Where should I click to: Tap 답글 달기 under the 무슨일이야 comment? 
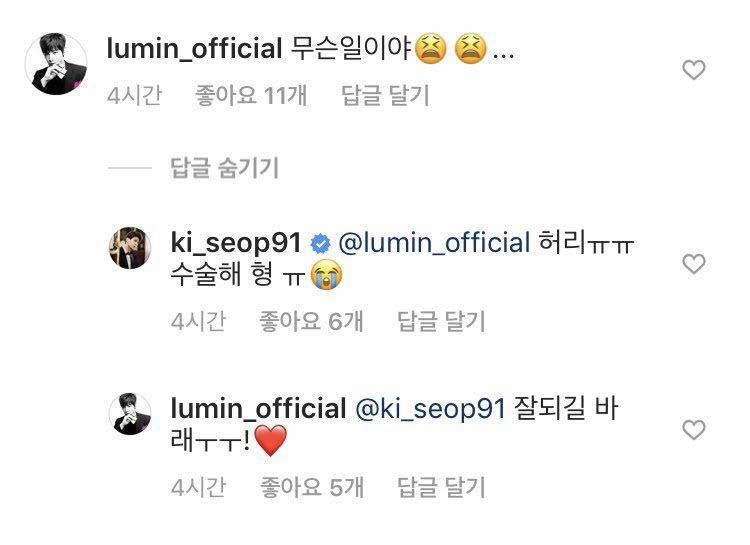385,95
